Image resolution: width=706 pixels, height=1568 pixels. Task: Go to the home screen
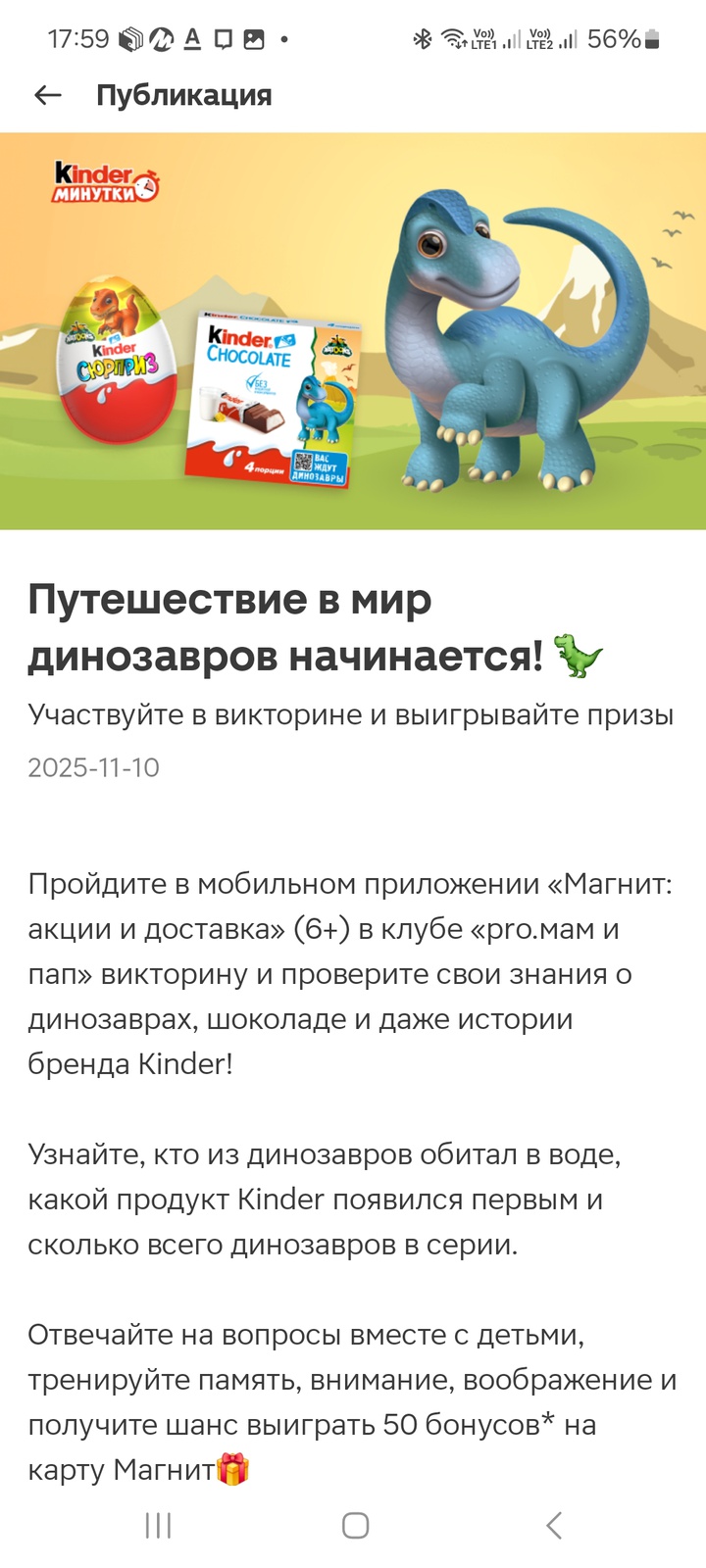[x=355, y=1525]
